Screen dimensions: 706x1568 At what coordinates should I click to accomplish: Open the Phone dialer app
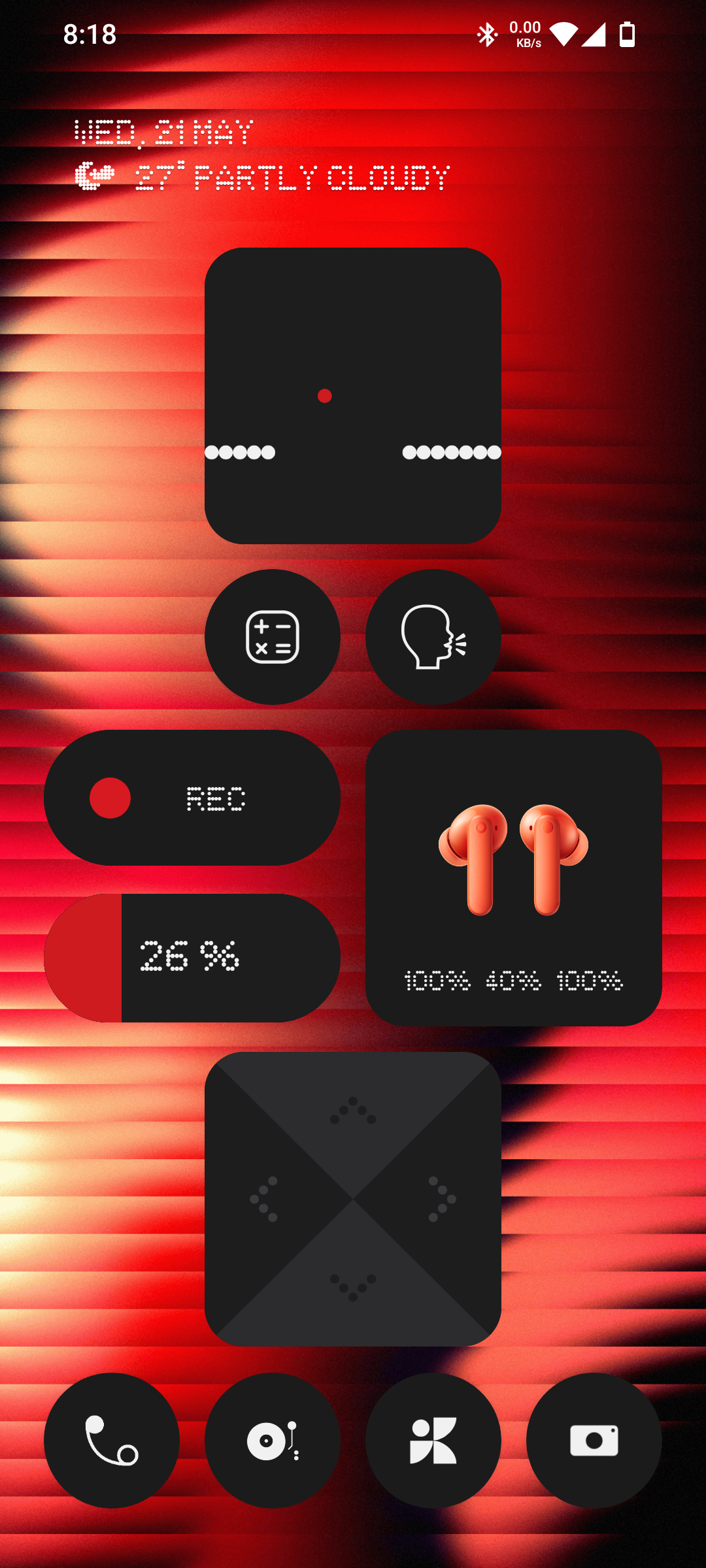point(112,1441)
